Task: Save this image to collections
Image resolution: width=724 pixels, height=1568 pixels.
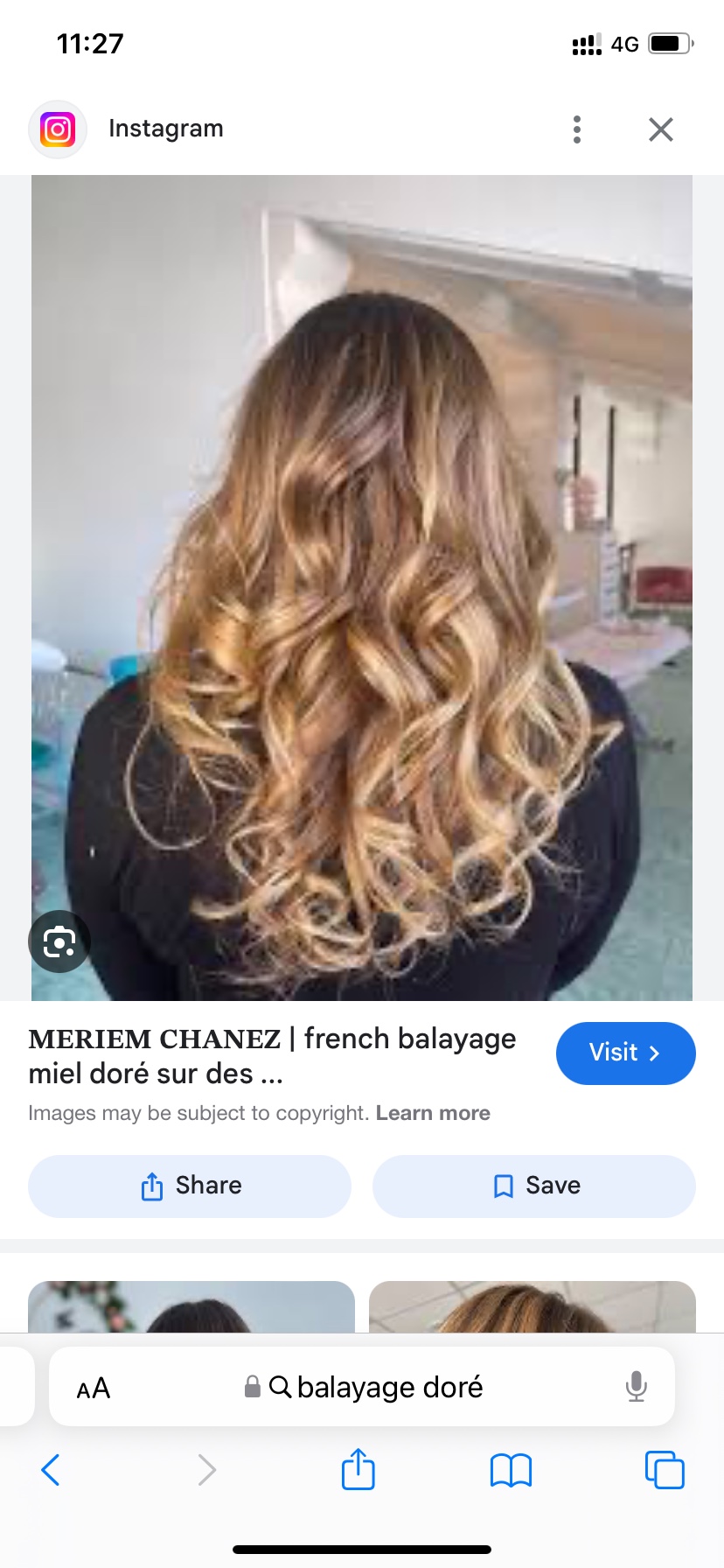Action: click(534, 1186)
